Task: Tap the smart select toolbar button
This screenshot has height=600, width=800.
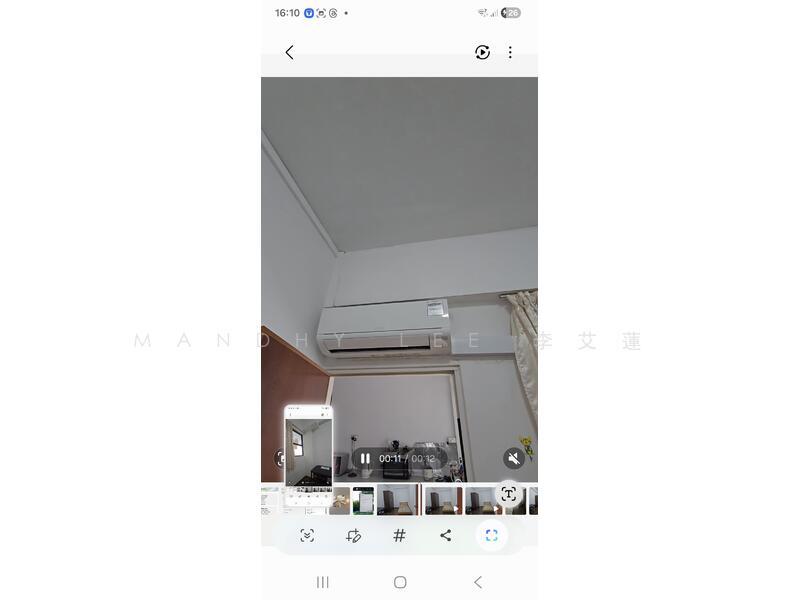Action: click(x=491, y=536)
